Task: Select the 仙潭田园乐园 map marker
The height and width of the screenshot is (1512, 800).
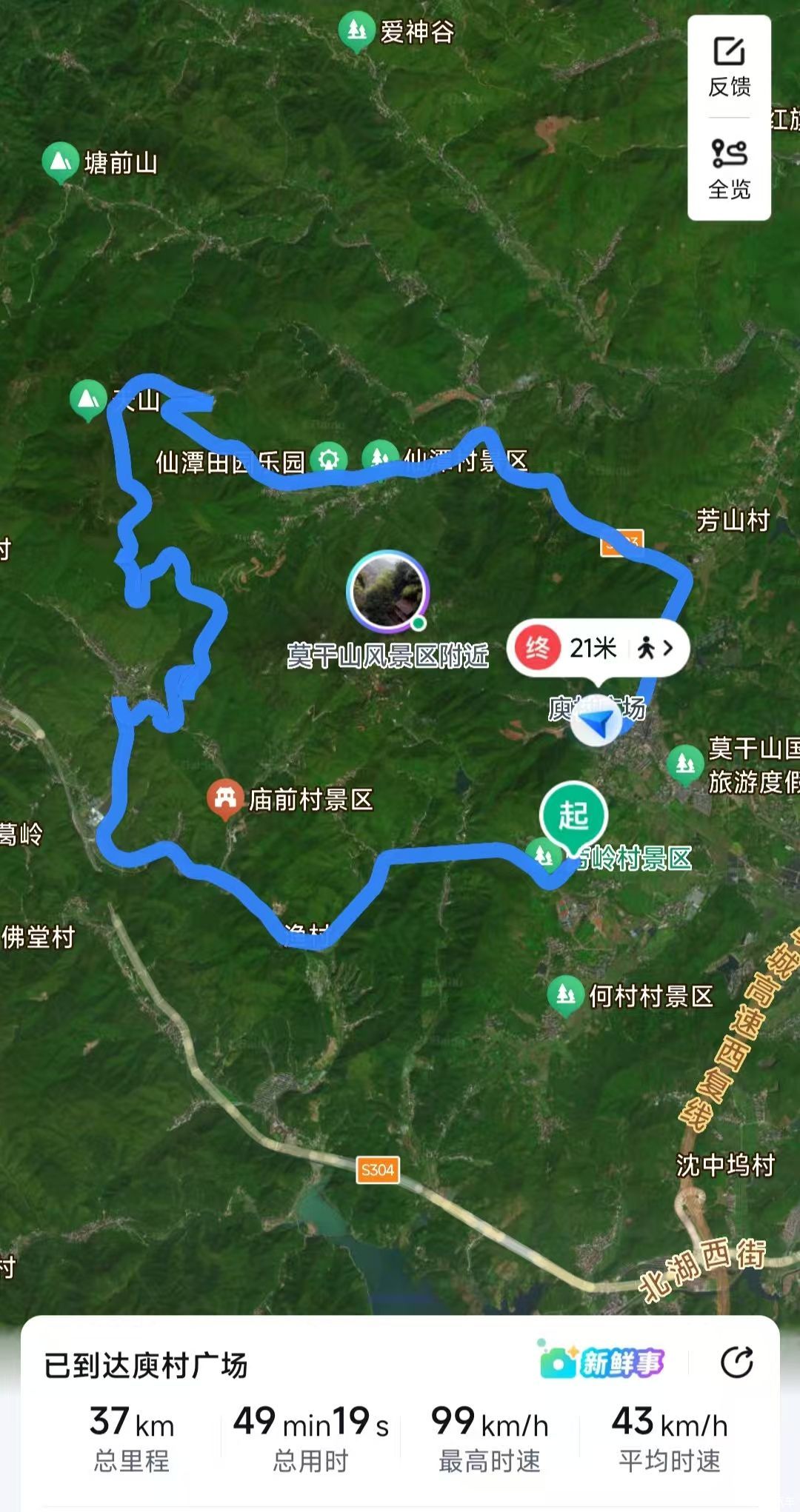Action: point(328,459)
